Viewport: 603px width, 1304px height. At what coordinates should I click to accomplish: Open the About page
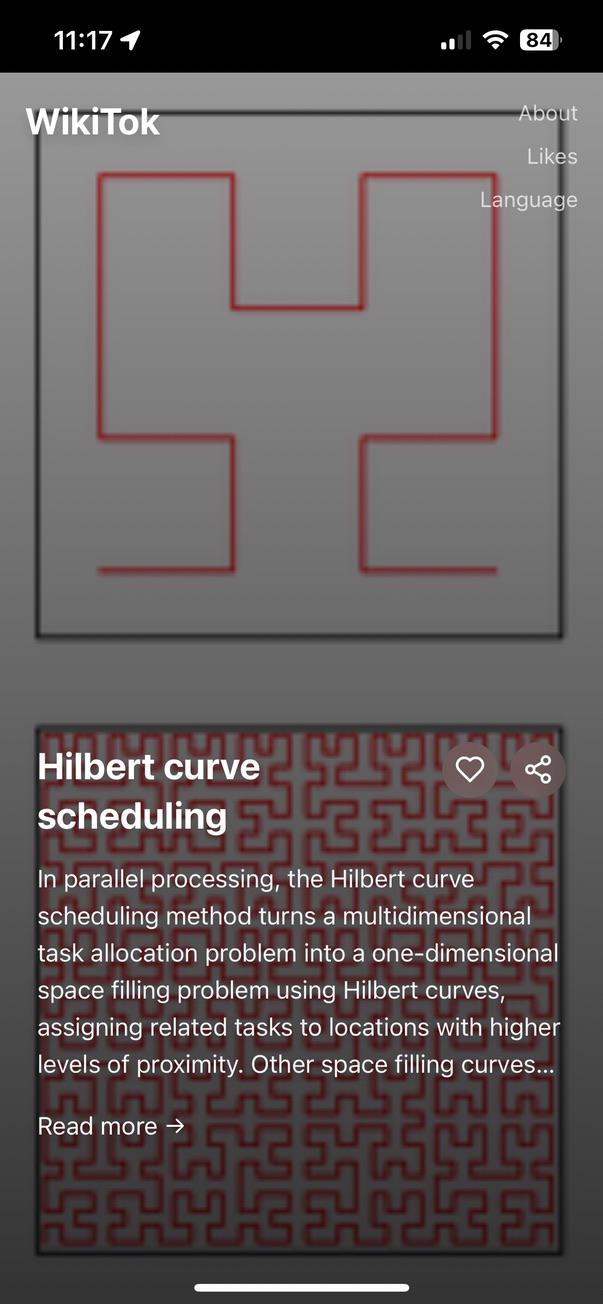coord(547,113)
